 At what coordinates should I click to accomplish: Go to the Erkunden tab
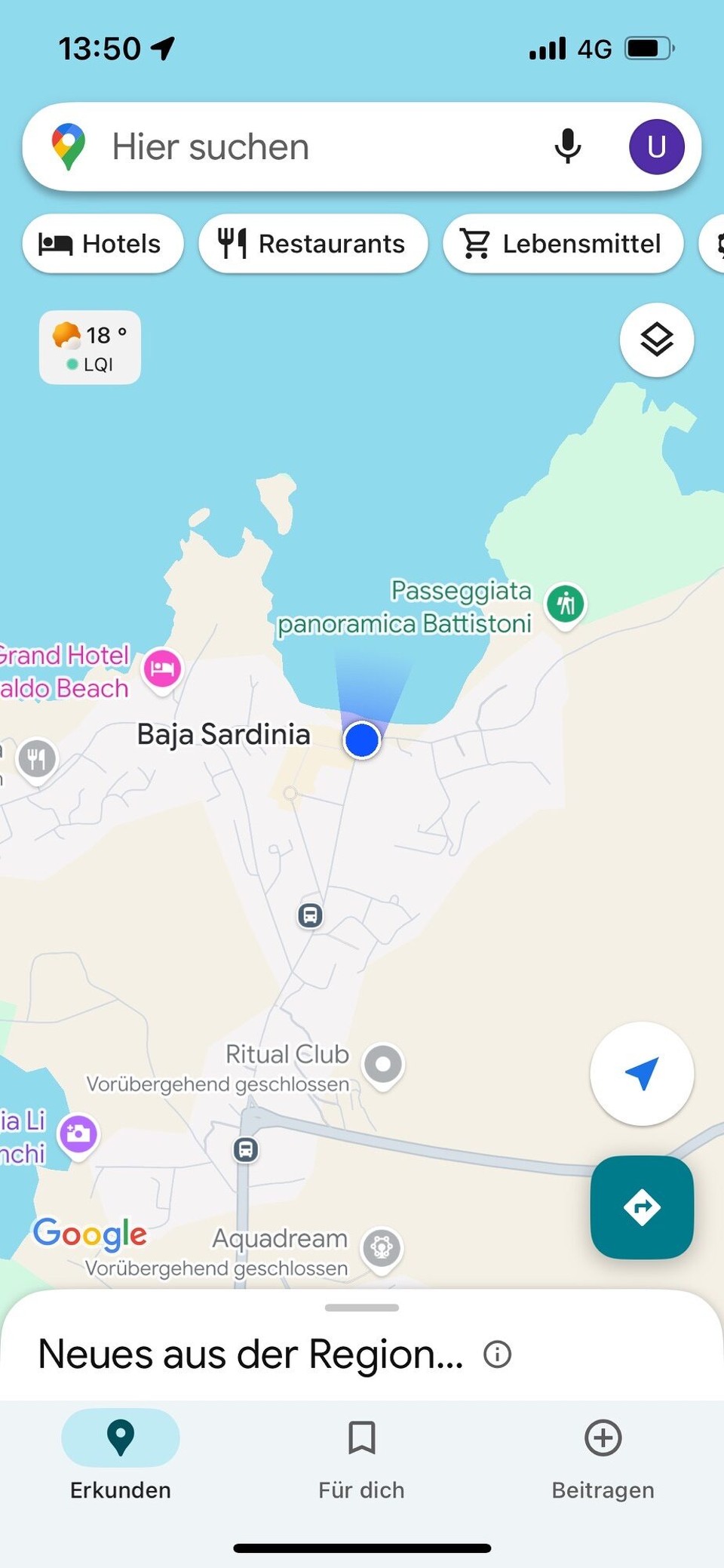pyautogui.click(x=121, y=1453)
